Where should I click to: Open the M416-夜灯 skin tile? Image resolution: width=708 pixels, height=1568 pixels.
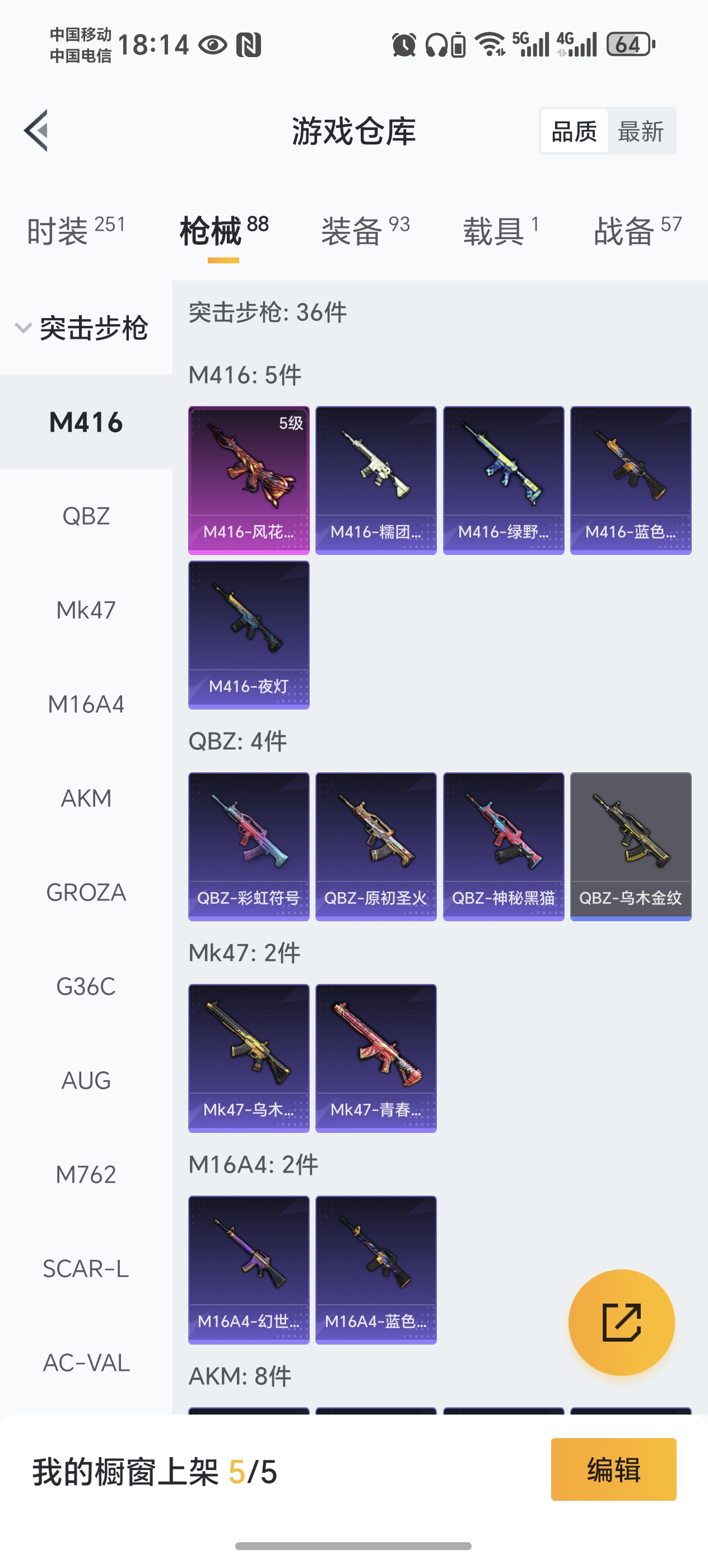[x=248, y=634]
